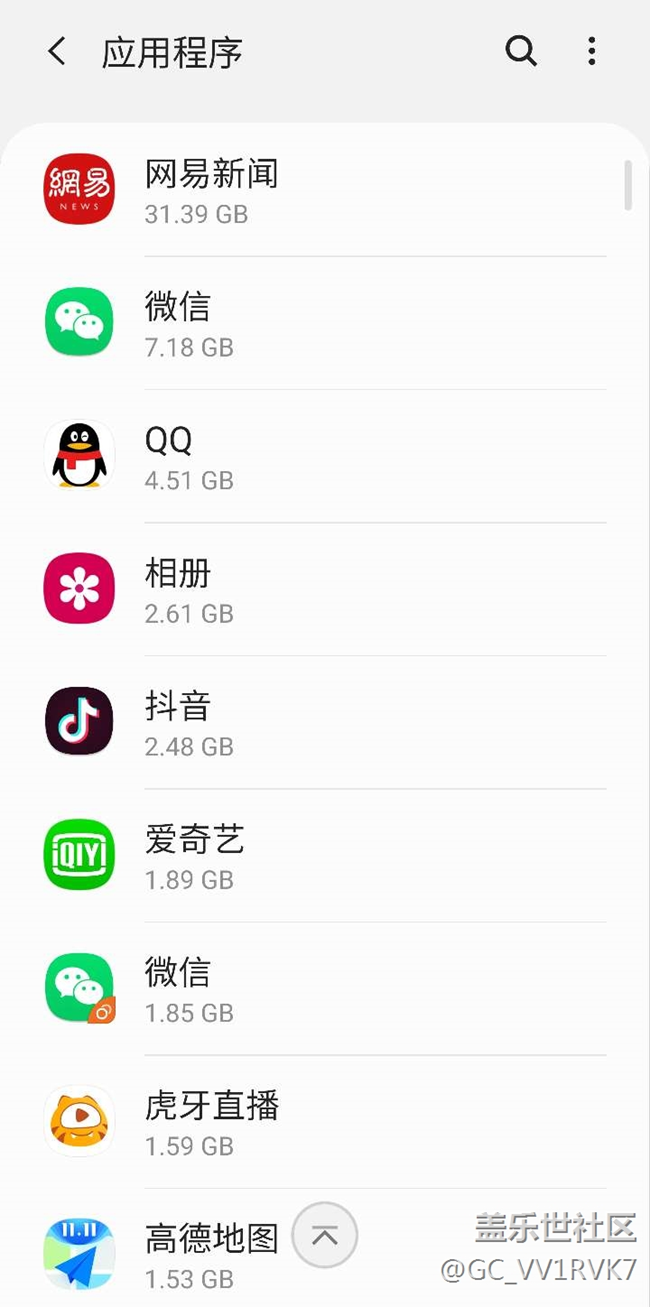Open the search magnifier icon
The image size is (650, 1307).
coord(521,51)
